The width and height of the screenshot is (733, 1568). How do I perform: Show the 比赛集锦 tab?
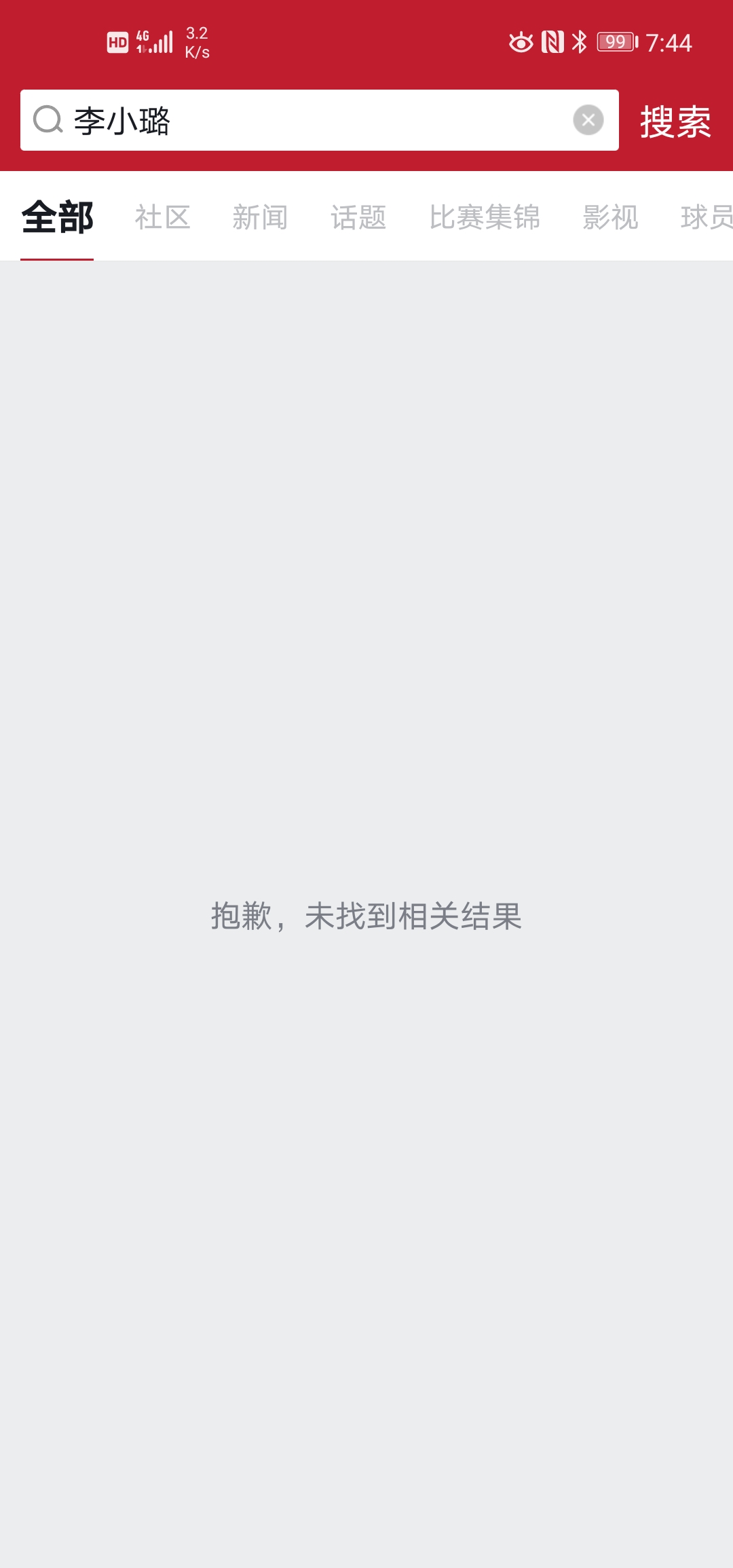point(485,217)
